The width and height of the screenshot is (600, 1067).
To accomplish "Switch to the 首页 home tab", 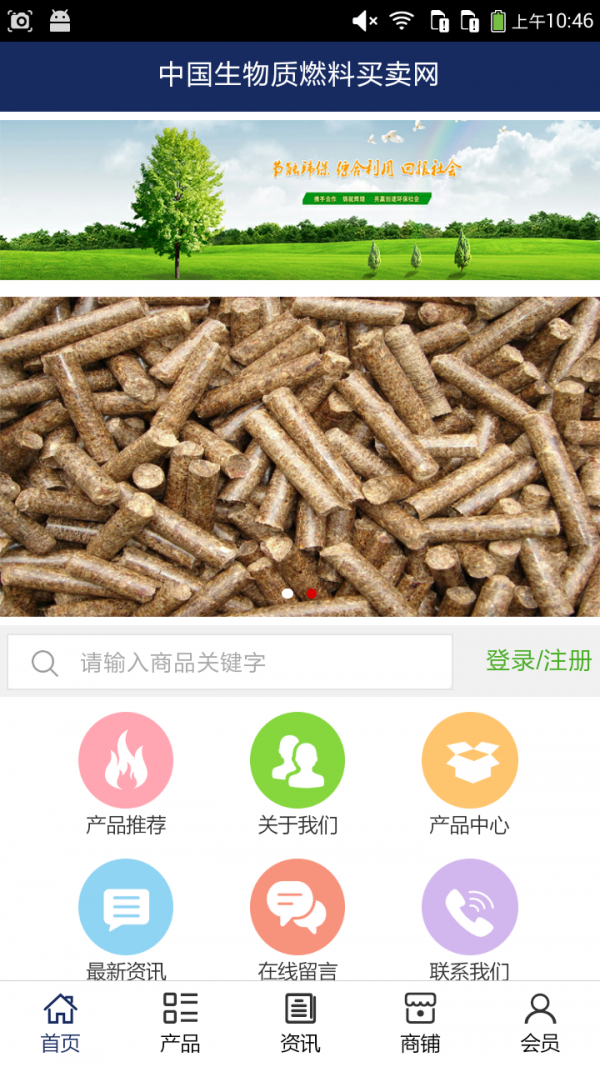I will [60, 1023].
